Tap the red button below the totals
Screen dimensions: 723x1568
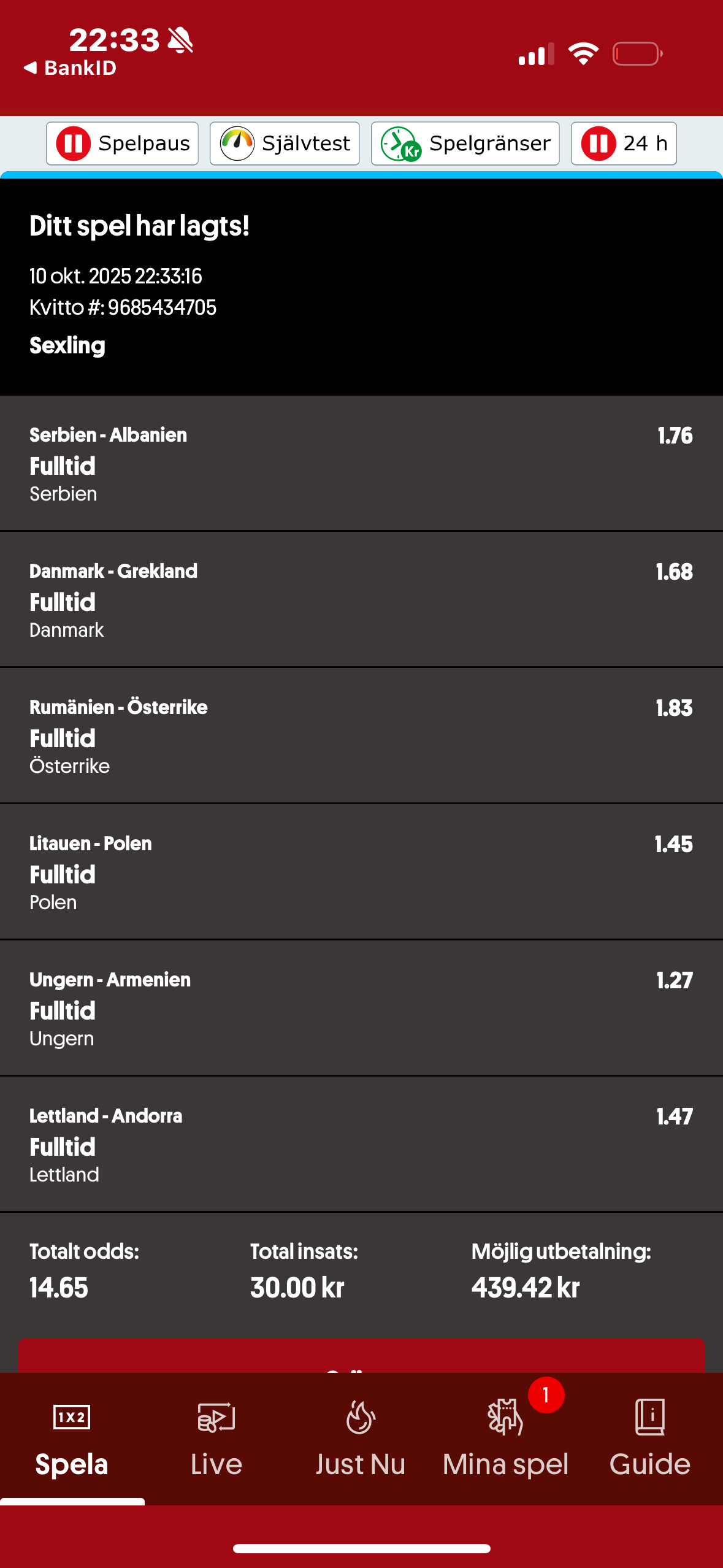[361, 1356]
